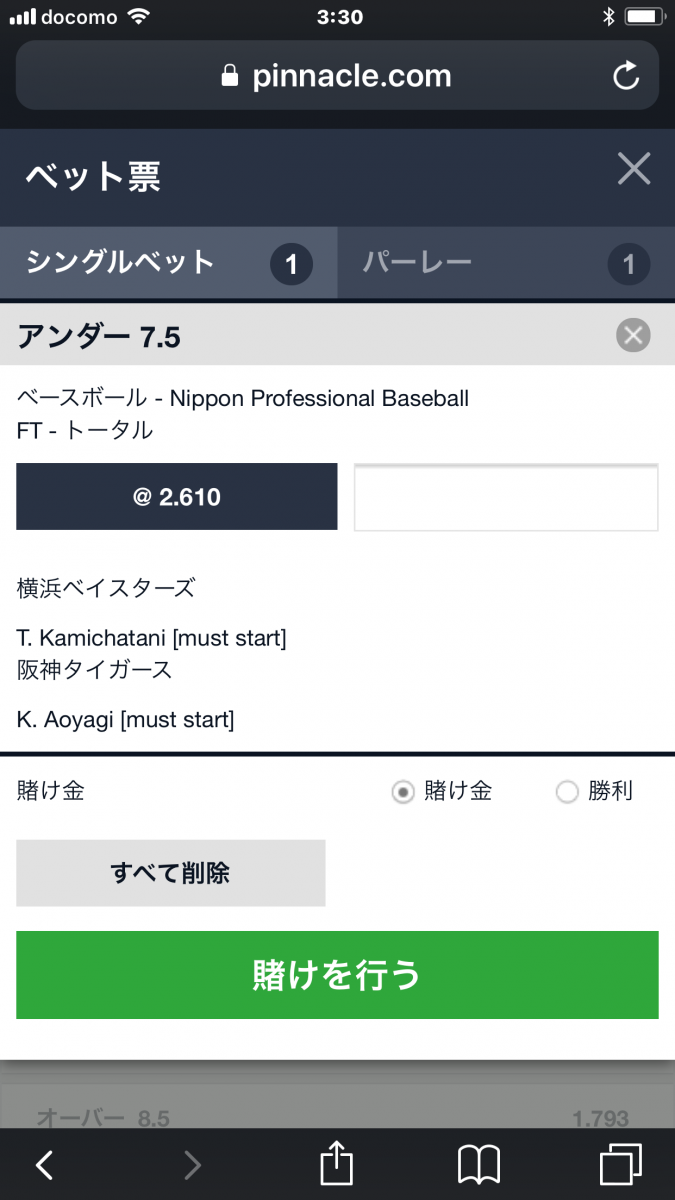This screenshot has width=675, height=1200.
Task: Open the browser share sheet
Action: click(337, 1165)
